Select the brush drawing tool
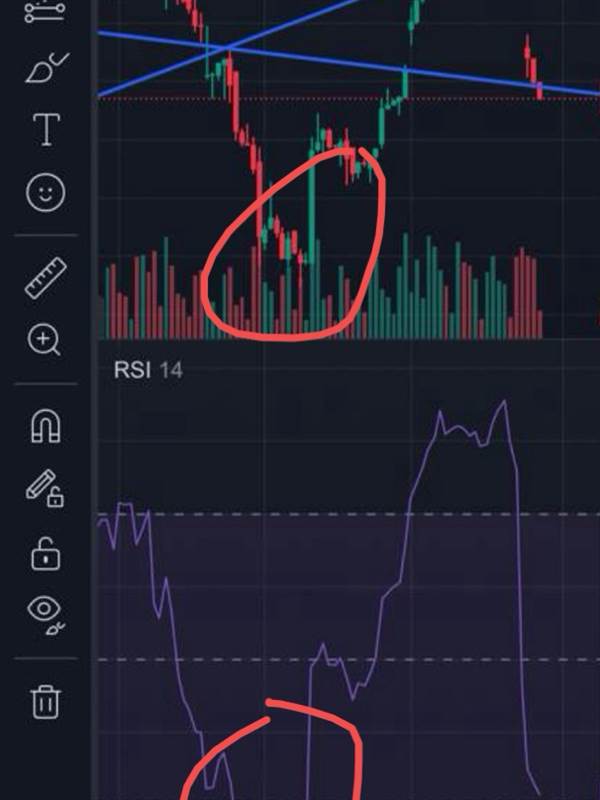The height and width of the screenshot is (800, 600). [46, 67]
